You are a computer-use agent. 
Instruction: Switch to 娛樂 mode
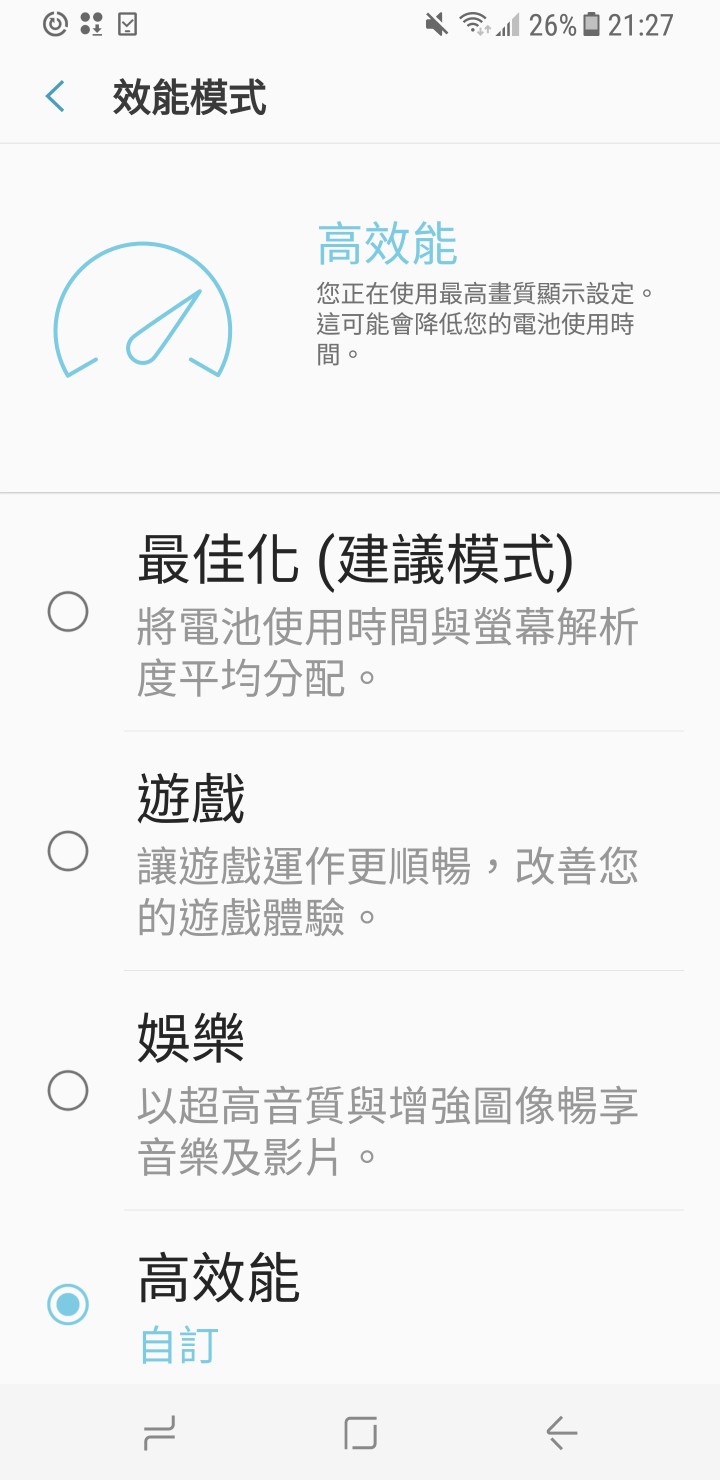68,1090
